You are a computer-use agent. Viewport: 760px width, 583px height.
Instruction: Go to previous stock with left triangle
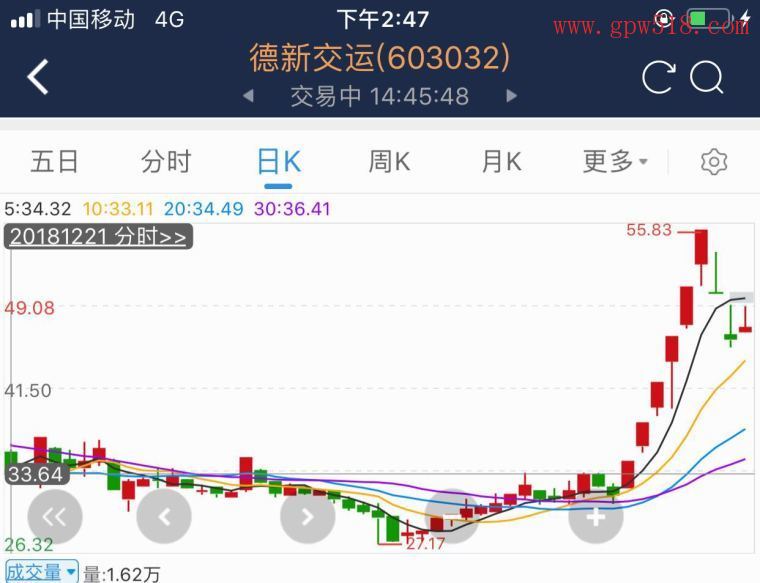click(248, 96)
